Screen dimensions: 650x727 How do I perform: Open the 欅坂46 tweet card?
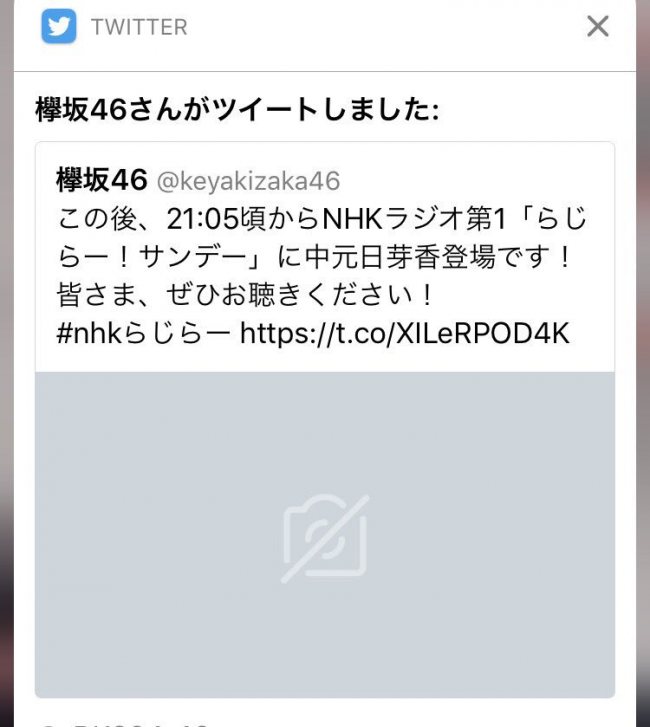(324, 262)
